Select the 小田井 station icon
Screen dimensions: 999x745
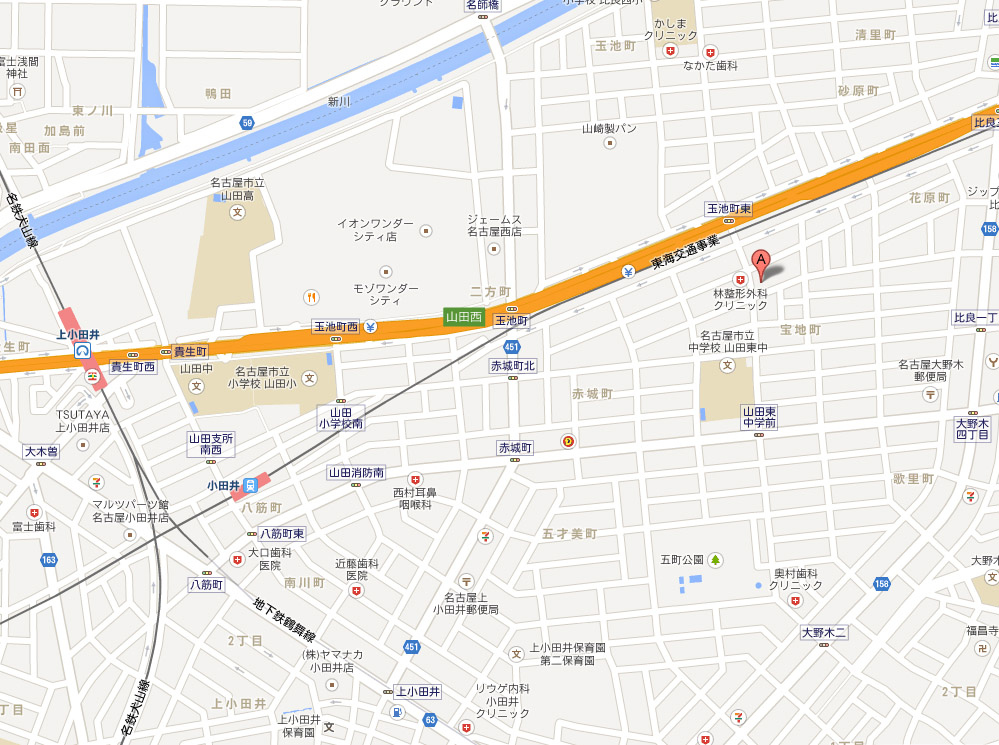pos(251,485)
